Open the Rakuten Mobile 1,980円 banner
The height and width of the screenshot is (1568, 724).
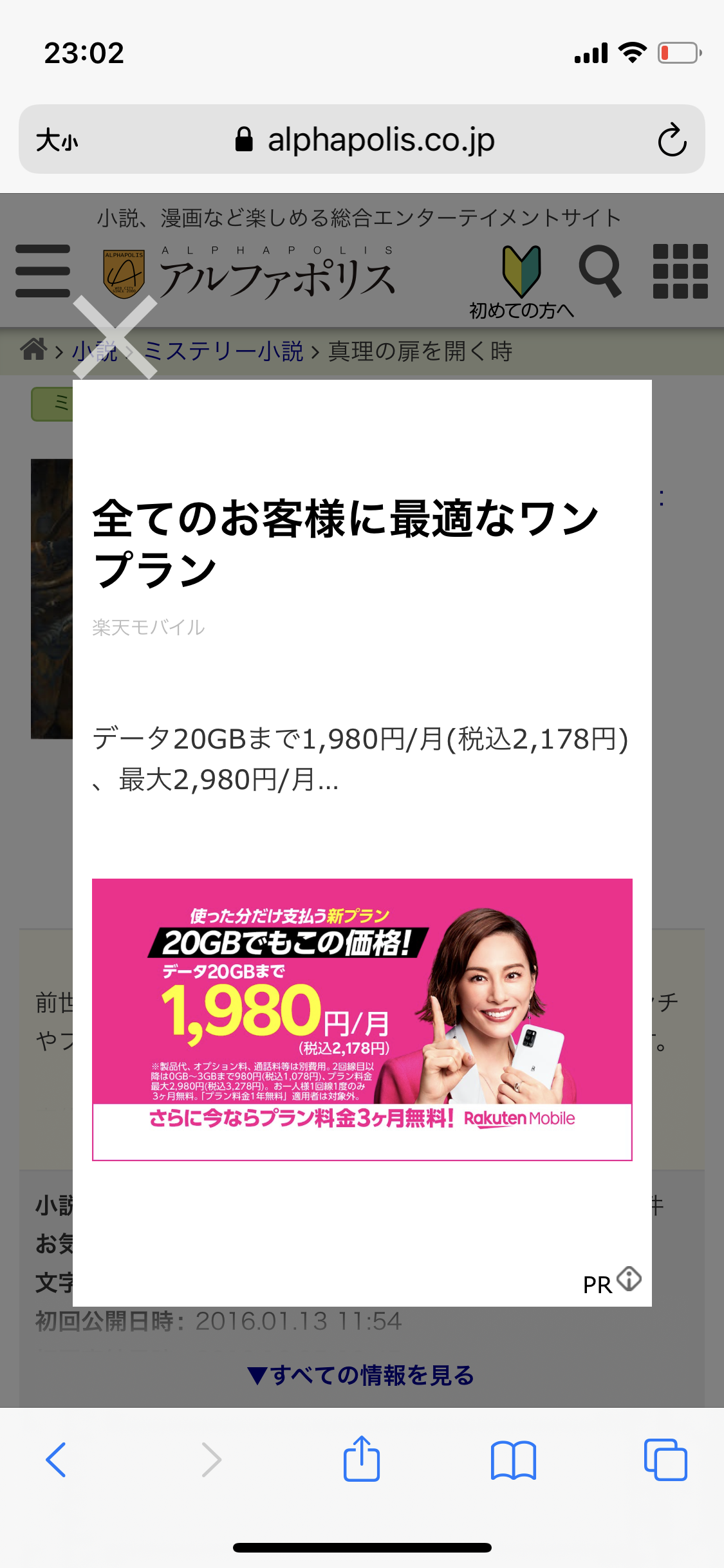(x=362, y=1019)
